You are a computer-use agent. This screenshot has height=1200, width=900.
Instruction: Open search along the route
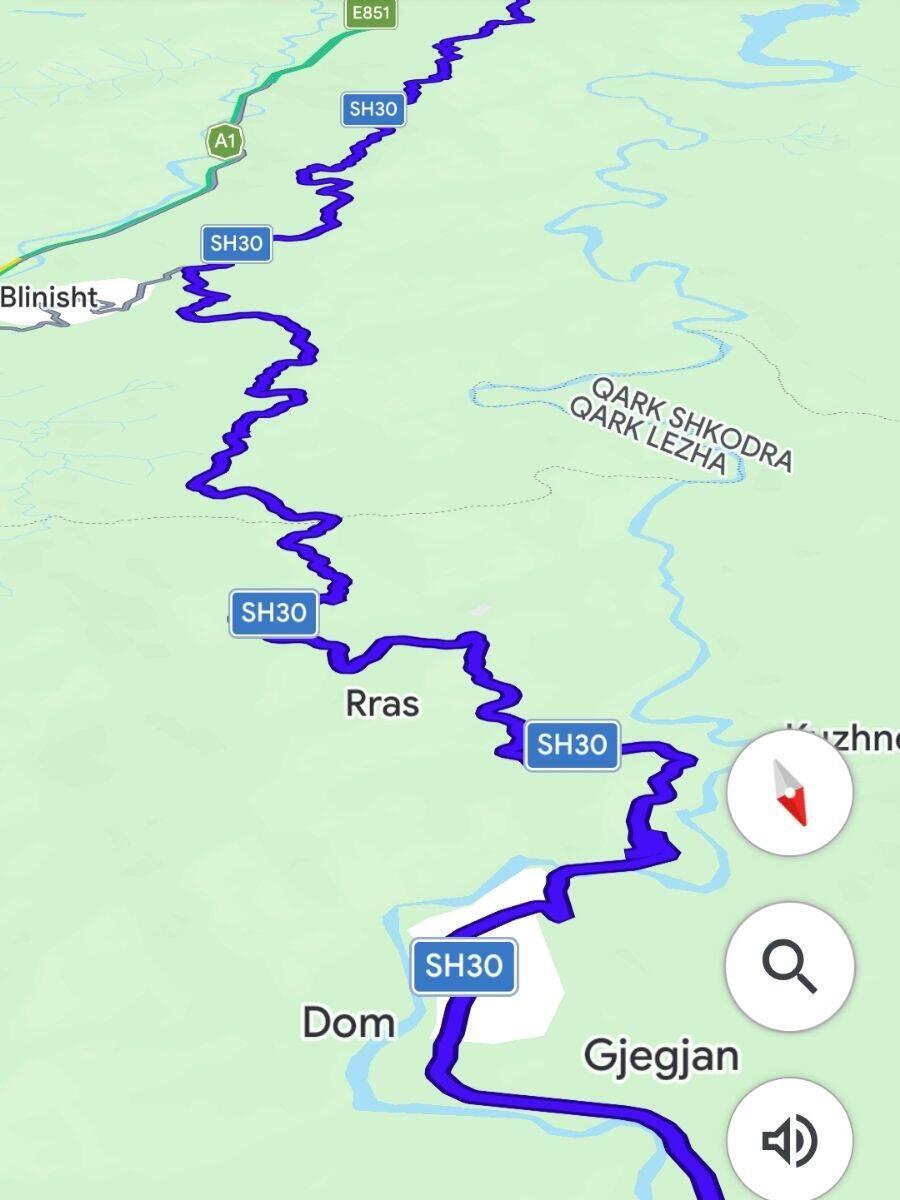click(x=790, y=966)
